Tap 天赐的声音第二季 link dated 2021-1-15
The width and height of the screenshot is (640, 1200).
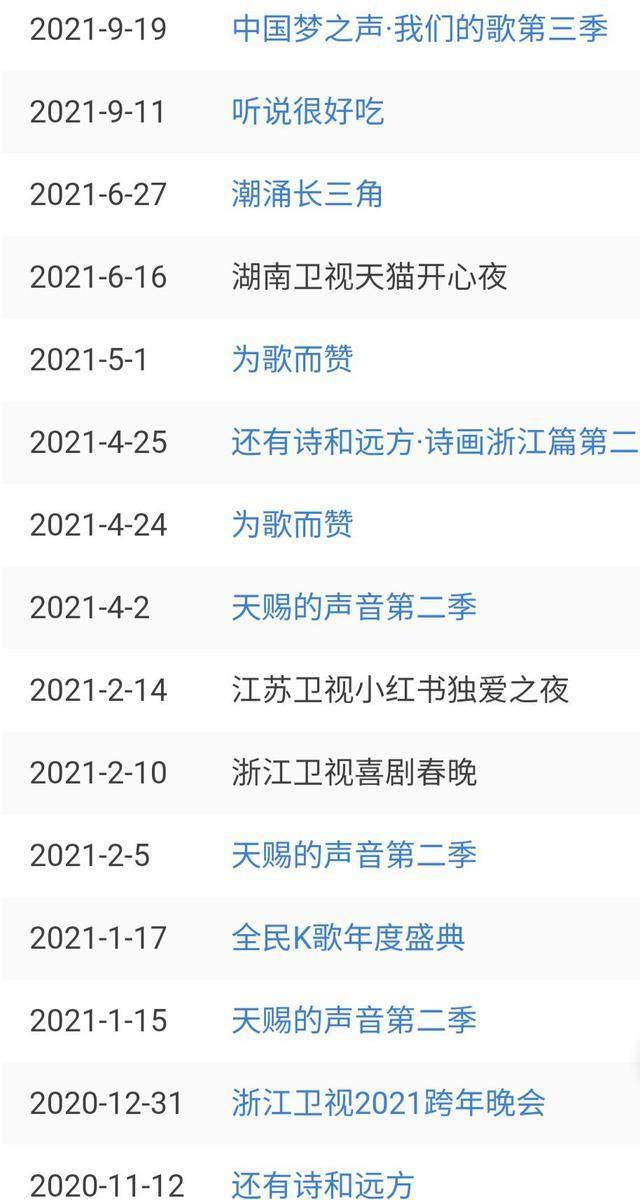pos(354,1021)
